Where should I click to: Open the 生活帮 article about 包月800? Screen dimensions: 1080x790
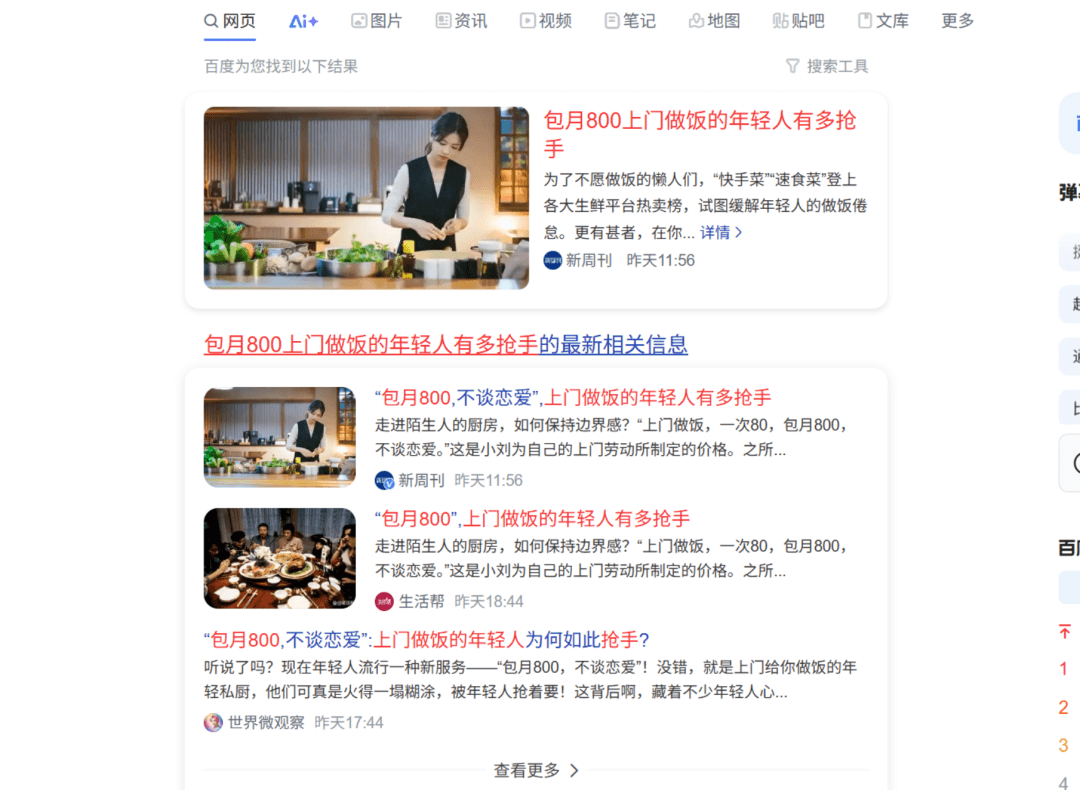(532, 519)
